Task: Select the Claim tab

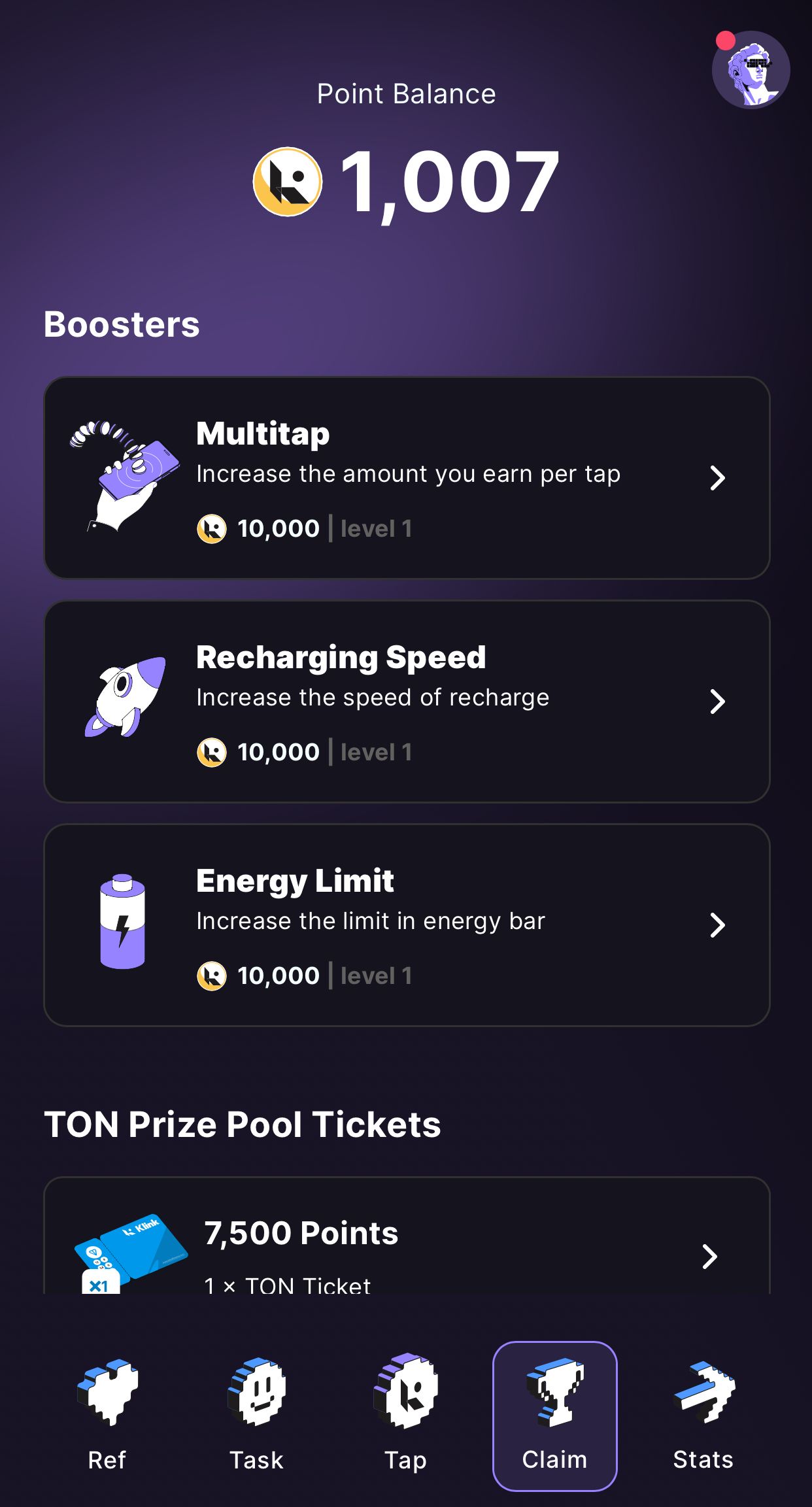Action: 554,1415
